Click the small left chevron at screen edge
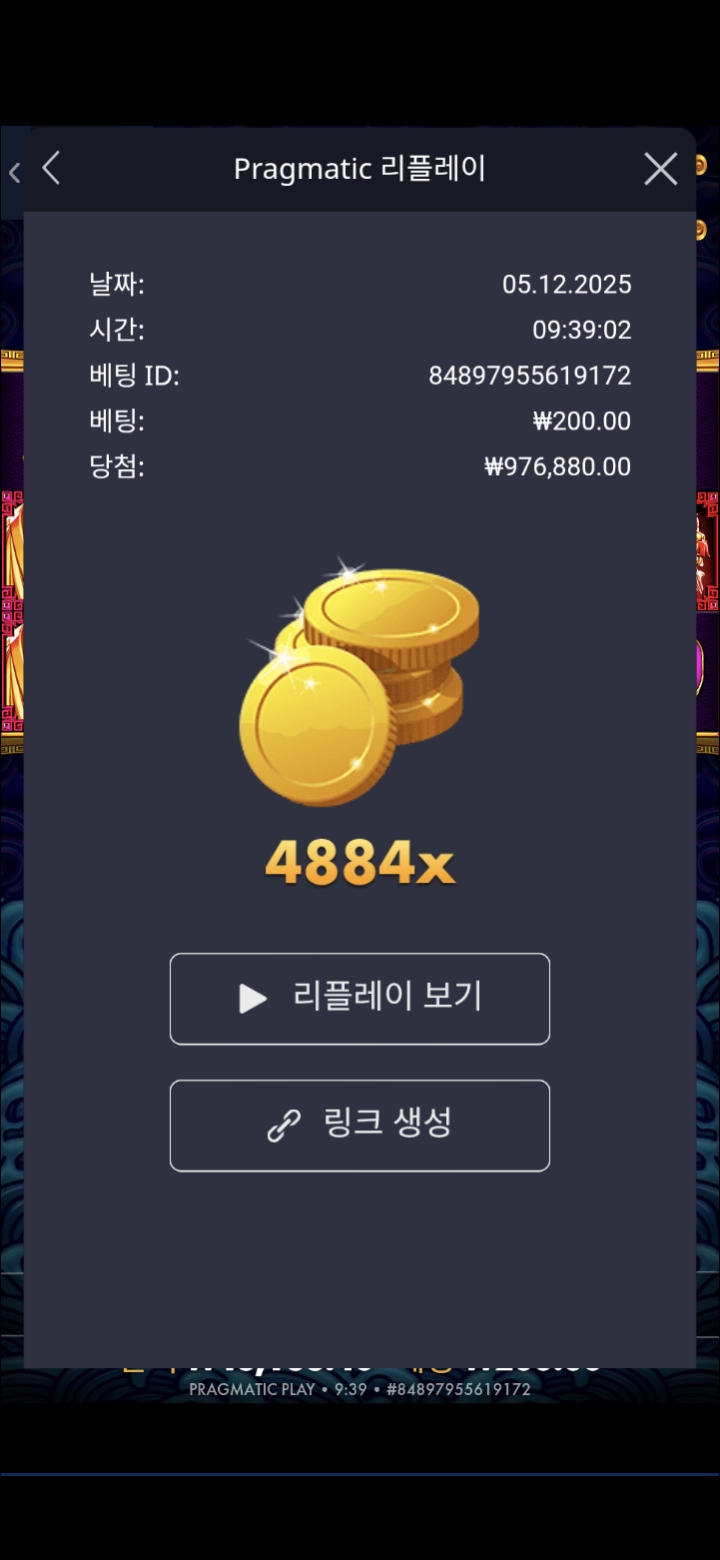The image size is (720, 1560). point(13,172)
